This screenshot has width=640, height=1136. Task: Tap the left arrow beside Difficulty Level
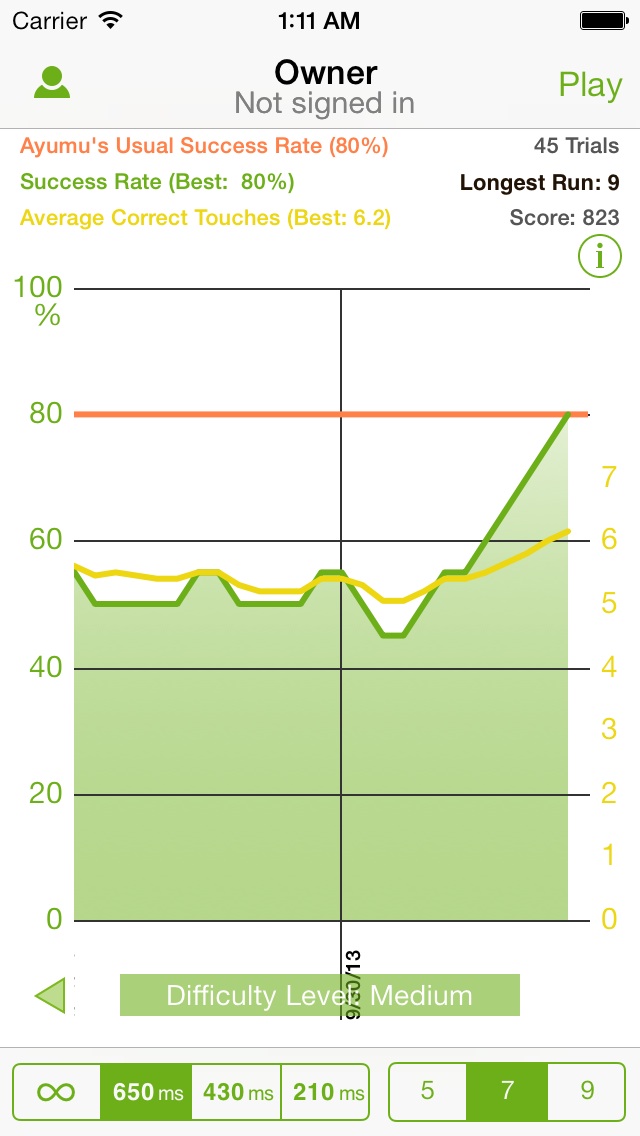pyautogui.click(x=50, y=995)
